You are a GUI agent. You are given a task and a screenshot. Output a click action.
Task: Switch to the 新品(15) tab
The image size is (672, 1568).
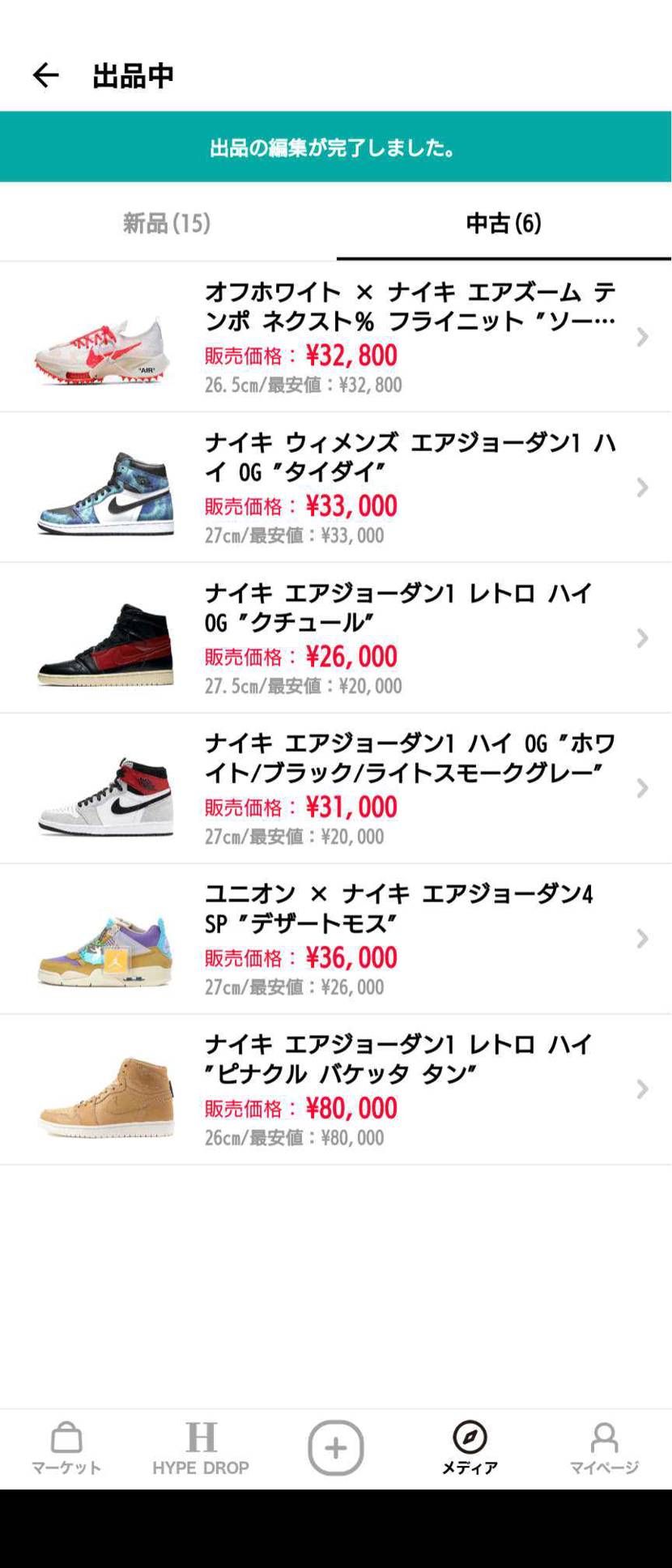[168, 224]
